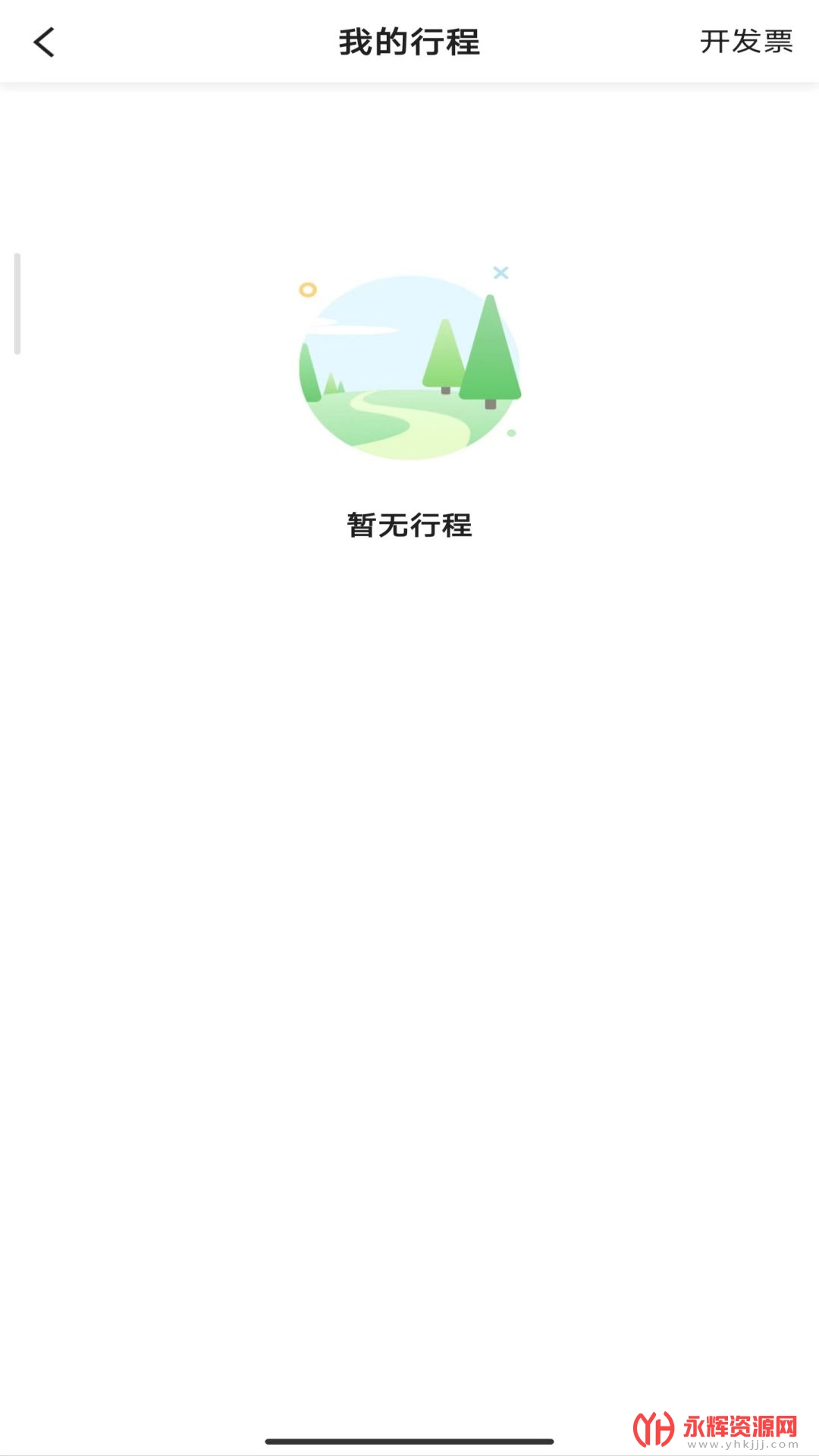Open 开发票 invoice option
This screenshot has width=819, height=1456.
click(745, 42)
